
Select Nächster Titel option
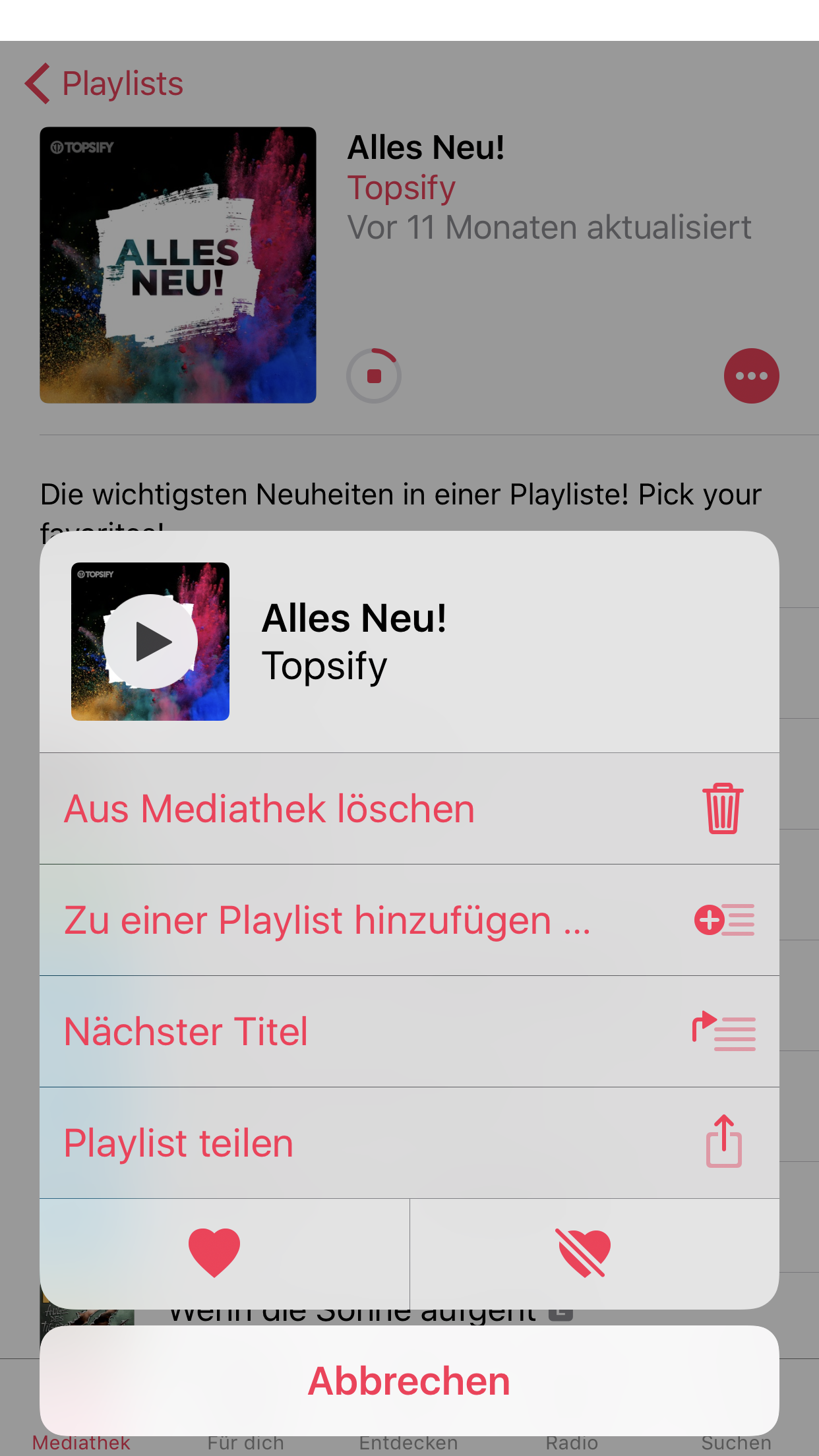coord(409,1032)
